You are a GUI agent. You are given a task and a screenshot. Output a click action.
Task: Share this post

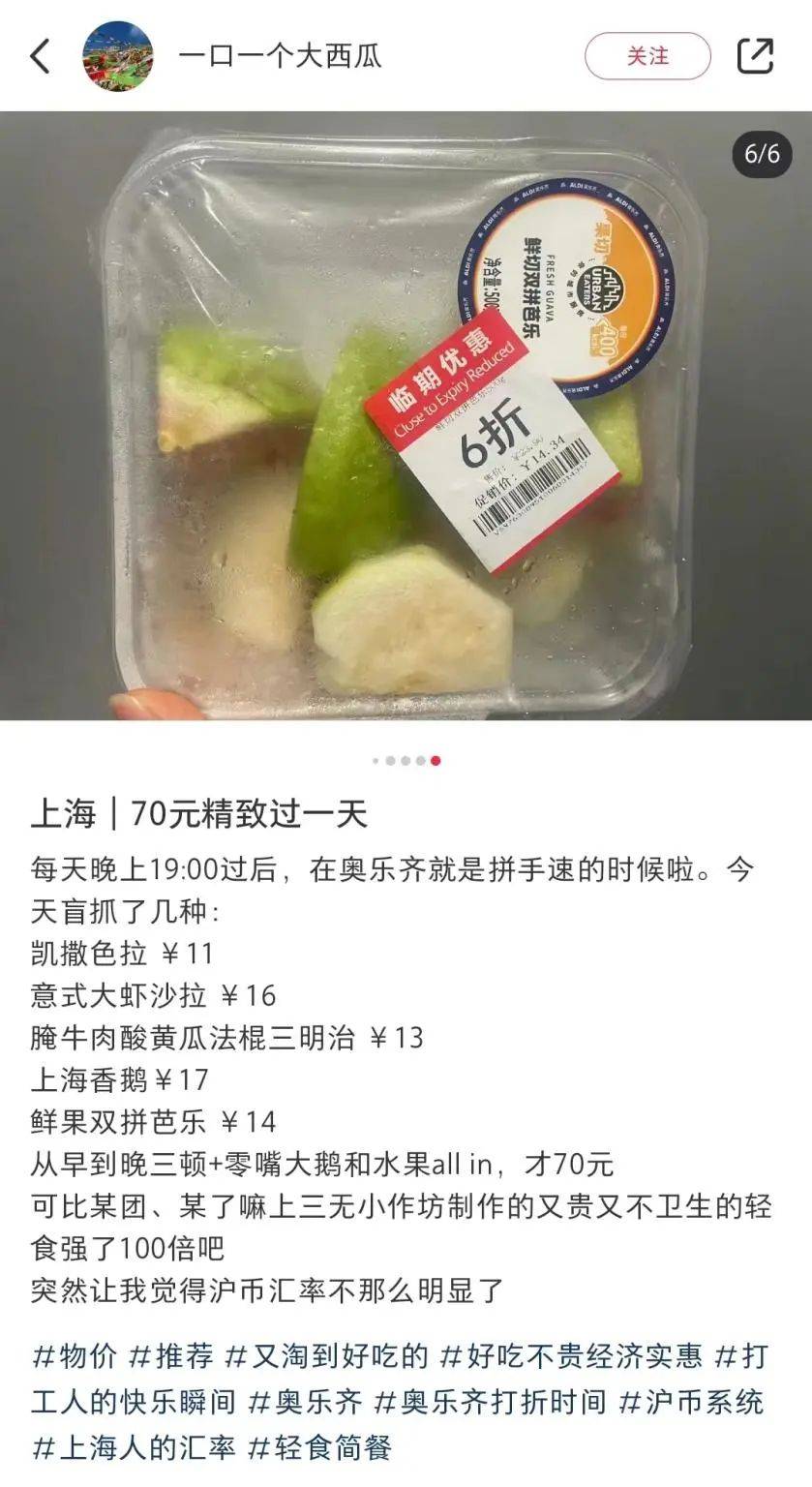[756, 56]
